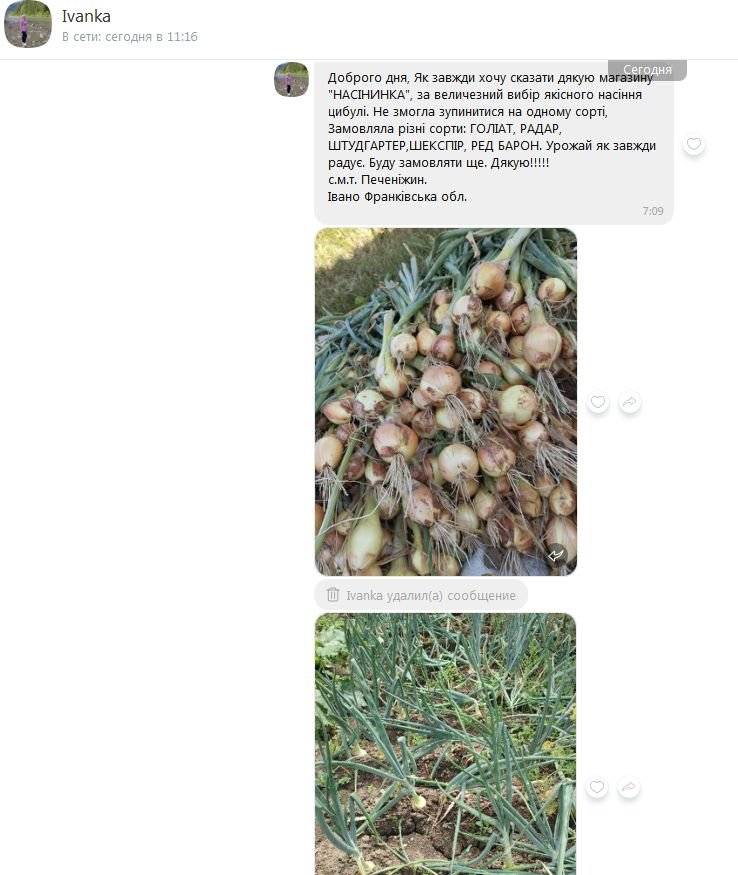The width and height of the screenshot is (738, 875).
Task: Like the onion field photo
Action: pyautogui.click(x=597, y=787)
